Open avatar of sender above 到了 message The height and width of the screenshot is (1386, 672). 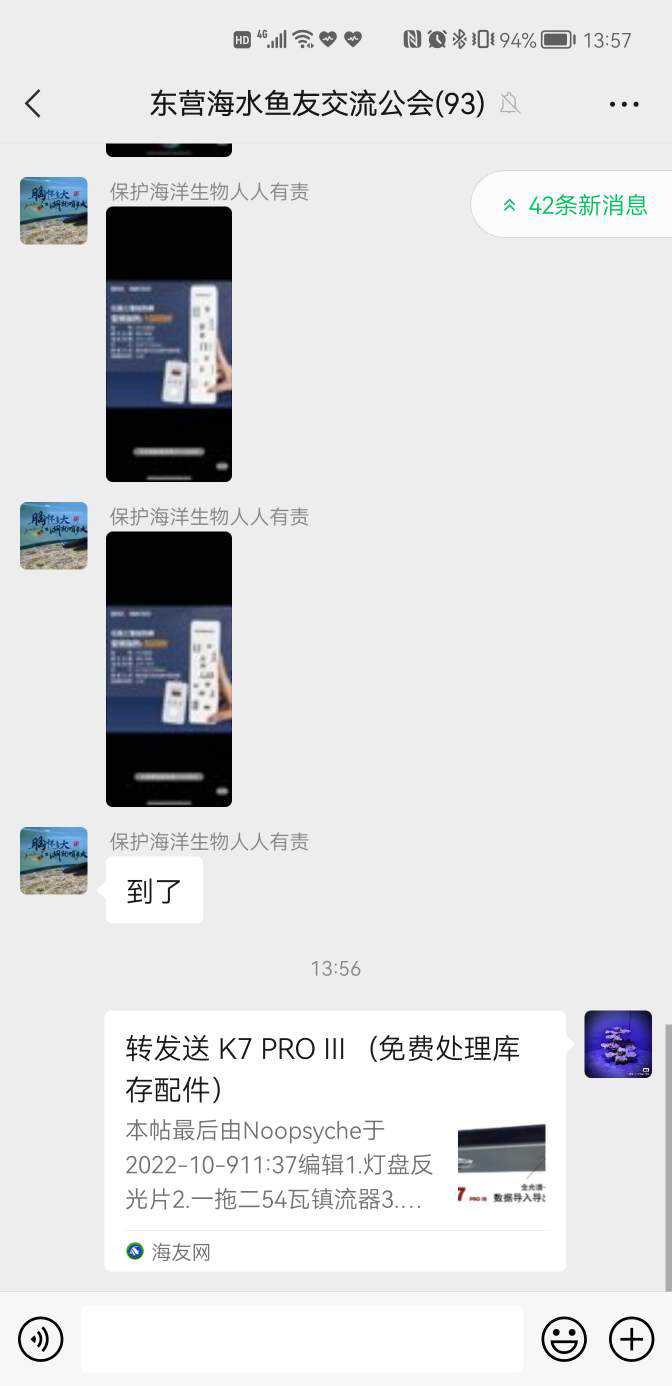coord(54,861)
